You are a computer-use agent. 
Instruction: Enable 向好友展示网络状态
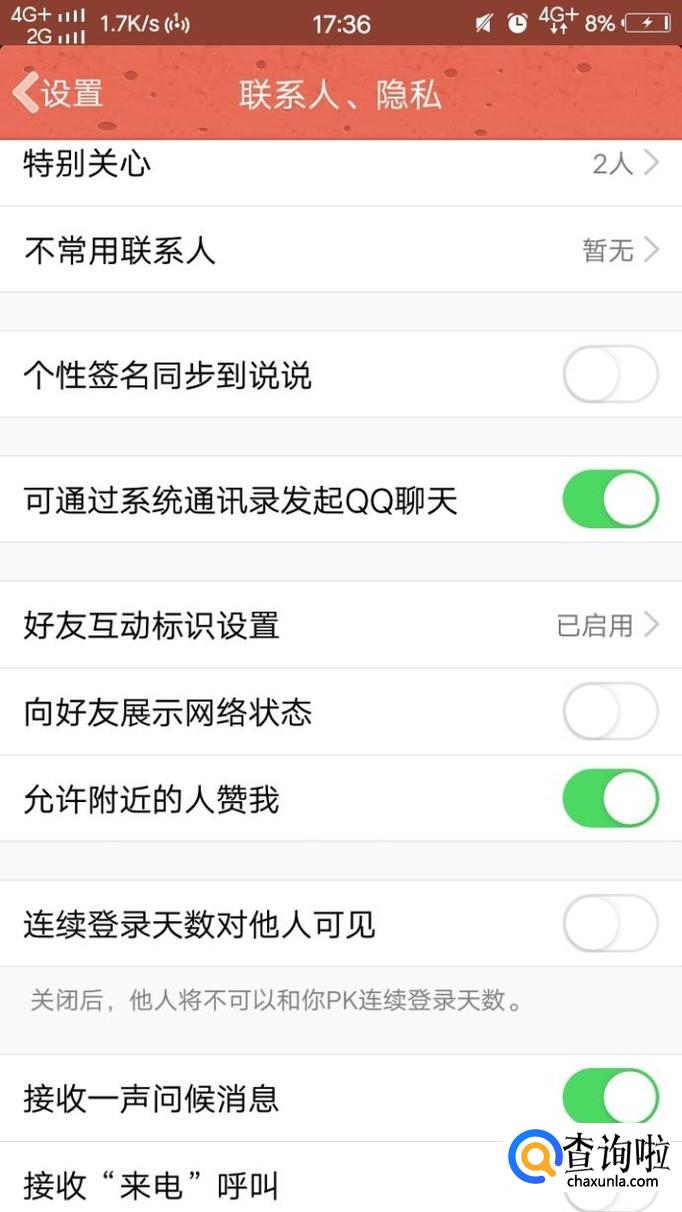click(610, 713)
